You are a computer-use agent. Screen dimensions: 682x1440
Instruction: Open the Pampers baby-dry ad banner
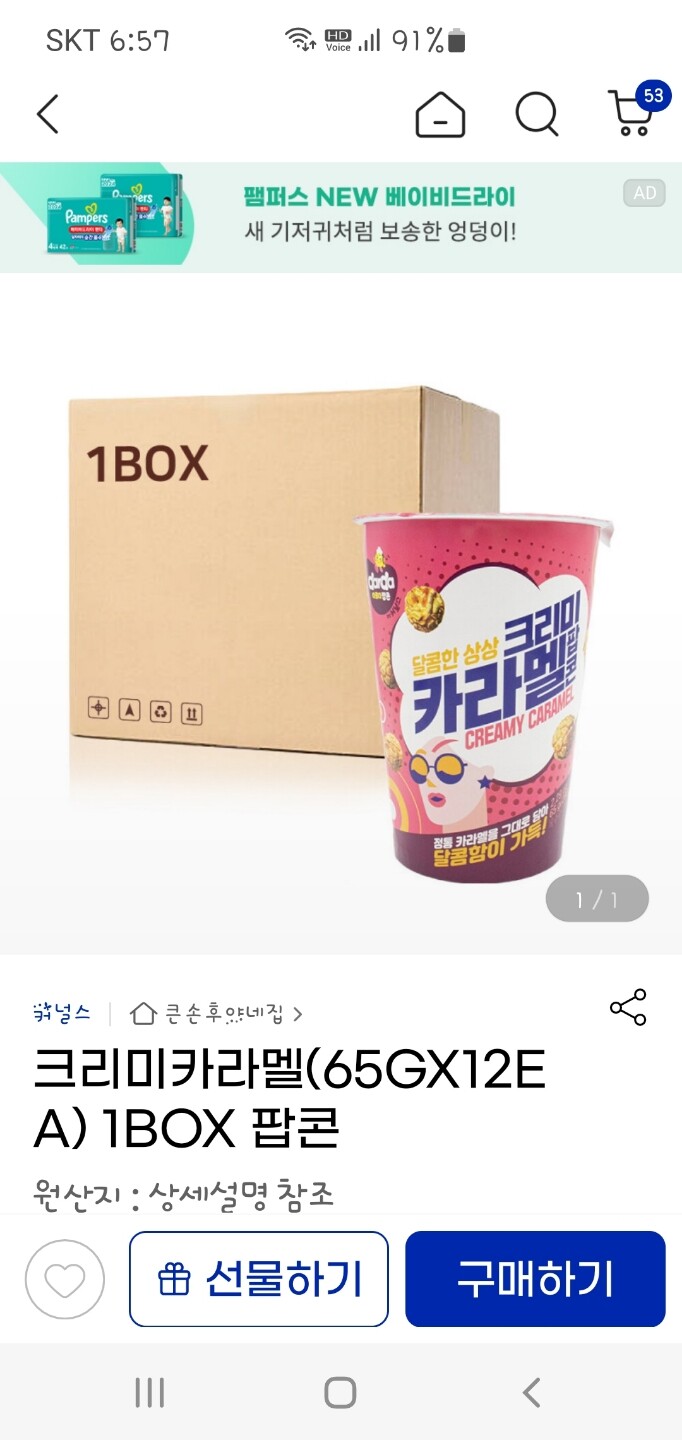pos(341,217)
